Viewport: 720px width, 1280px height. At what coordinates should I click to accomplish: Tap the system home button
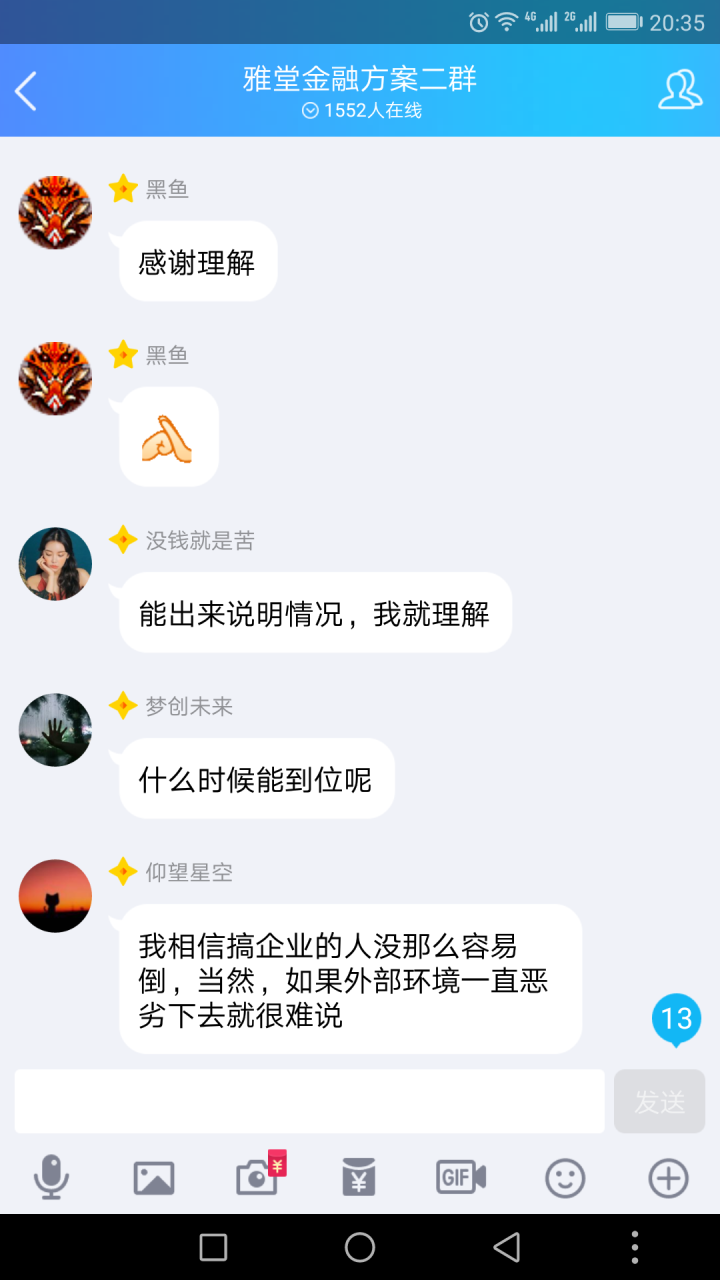click(x=360, y=1247)
